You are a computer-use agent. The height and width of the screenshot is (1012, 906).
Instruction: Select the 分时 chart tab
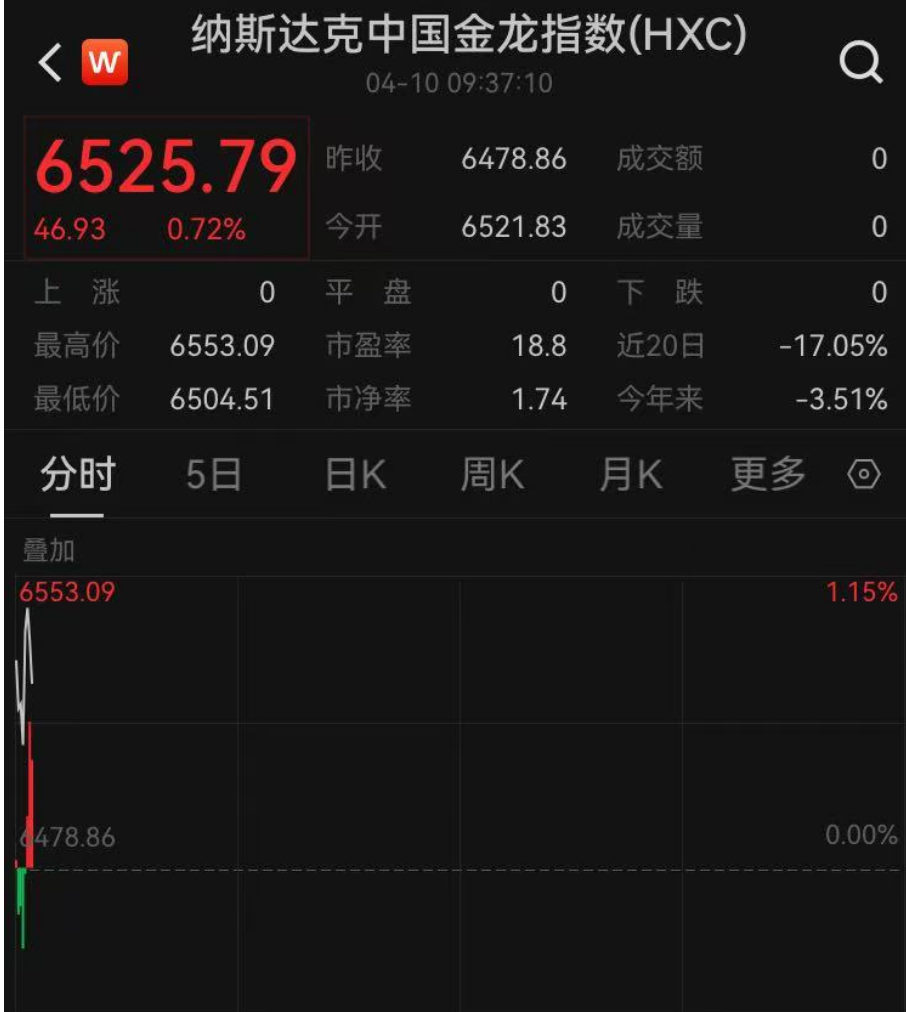point(78,475)
